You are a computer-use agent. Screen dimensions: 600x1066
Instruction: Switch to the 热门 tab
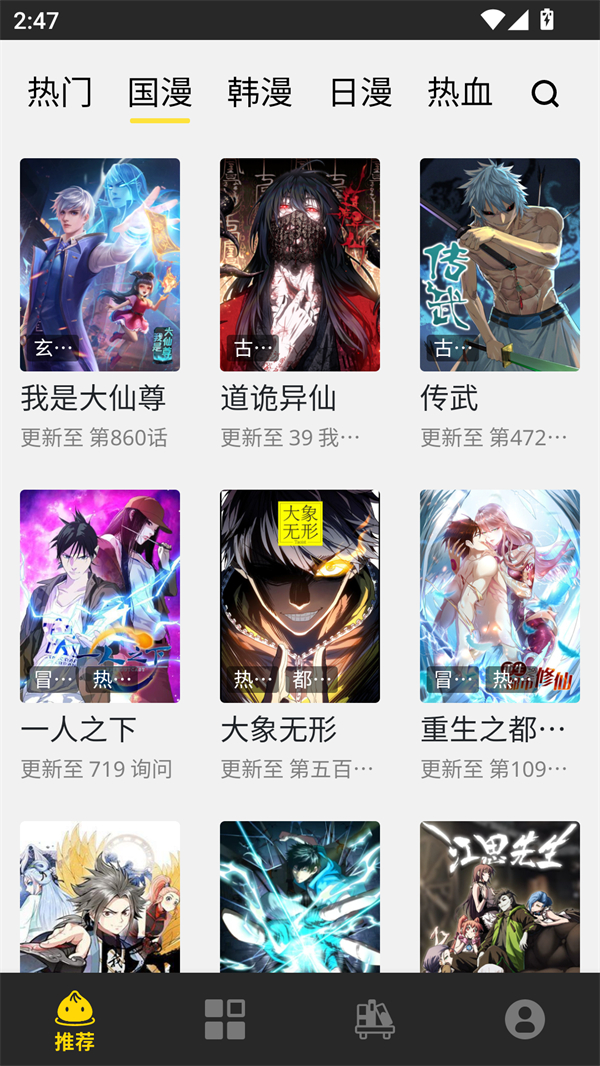[60, 92]
